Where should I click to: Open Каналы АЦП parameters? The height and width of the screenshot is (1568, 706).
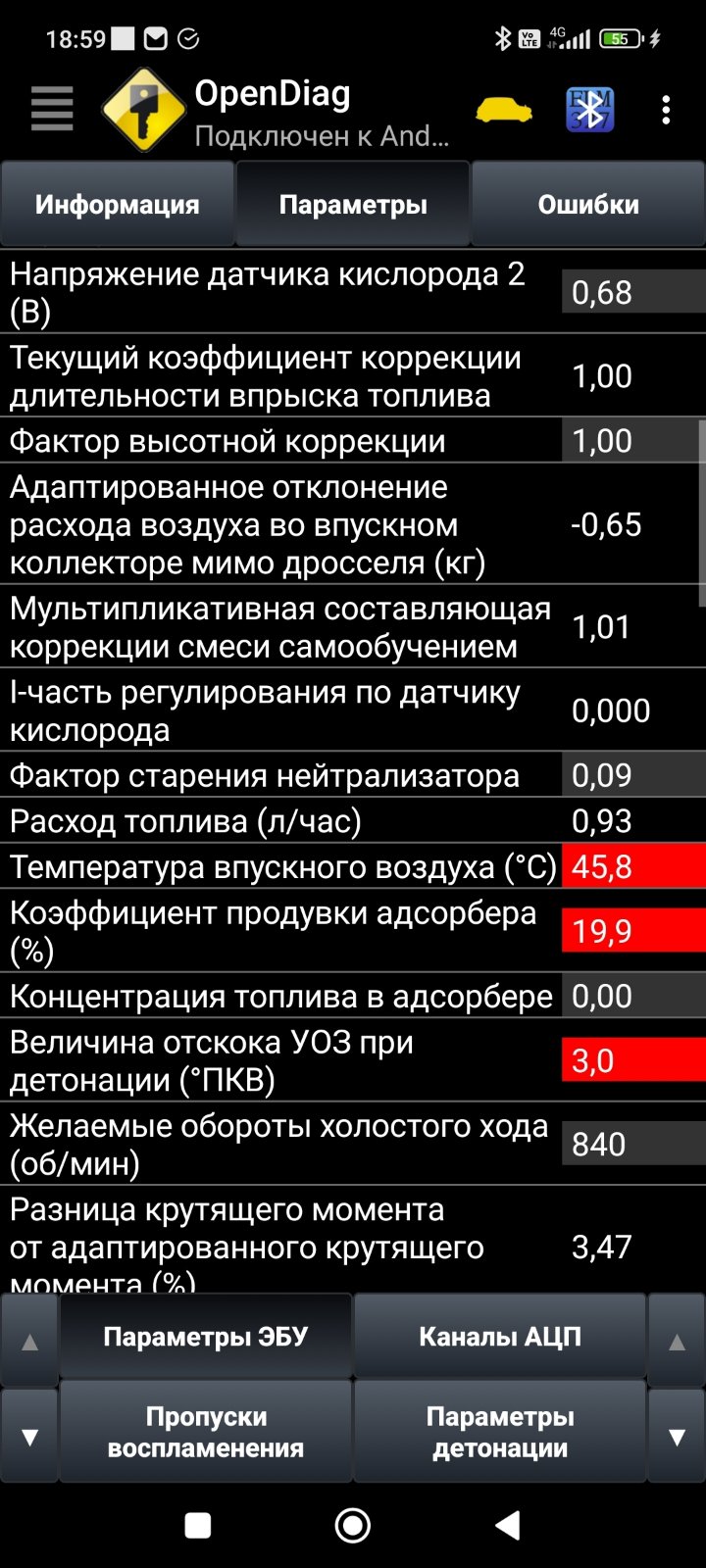(x=500, y=1337)
